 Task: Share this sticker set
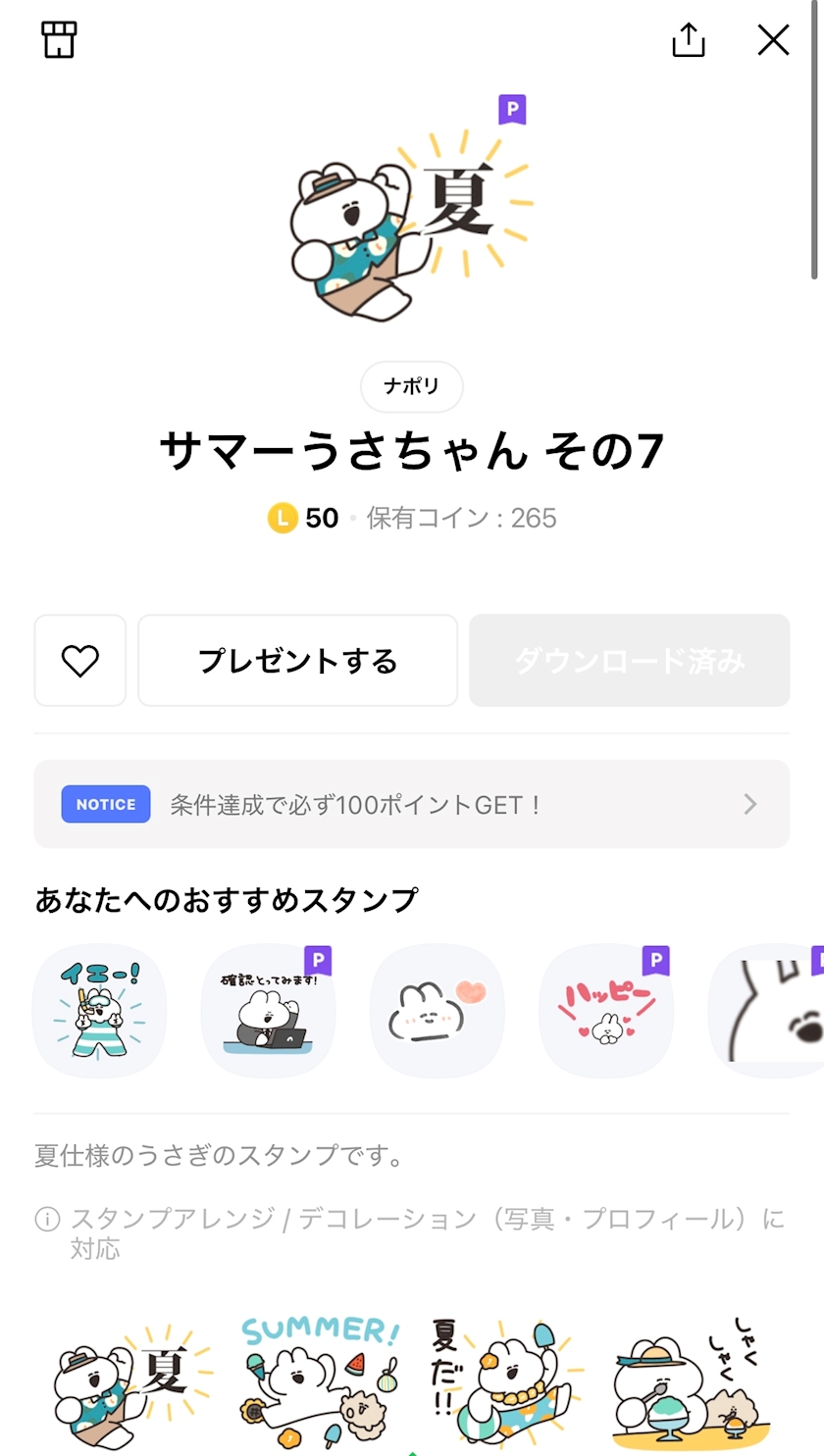click(x=689, y=40)
